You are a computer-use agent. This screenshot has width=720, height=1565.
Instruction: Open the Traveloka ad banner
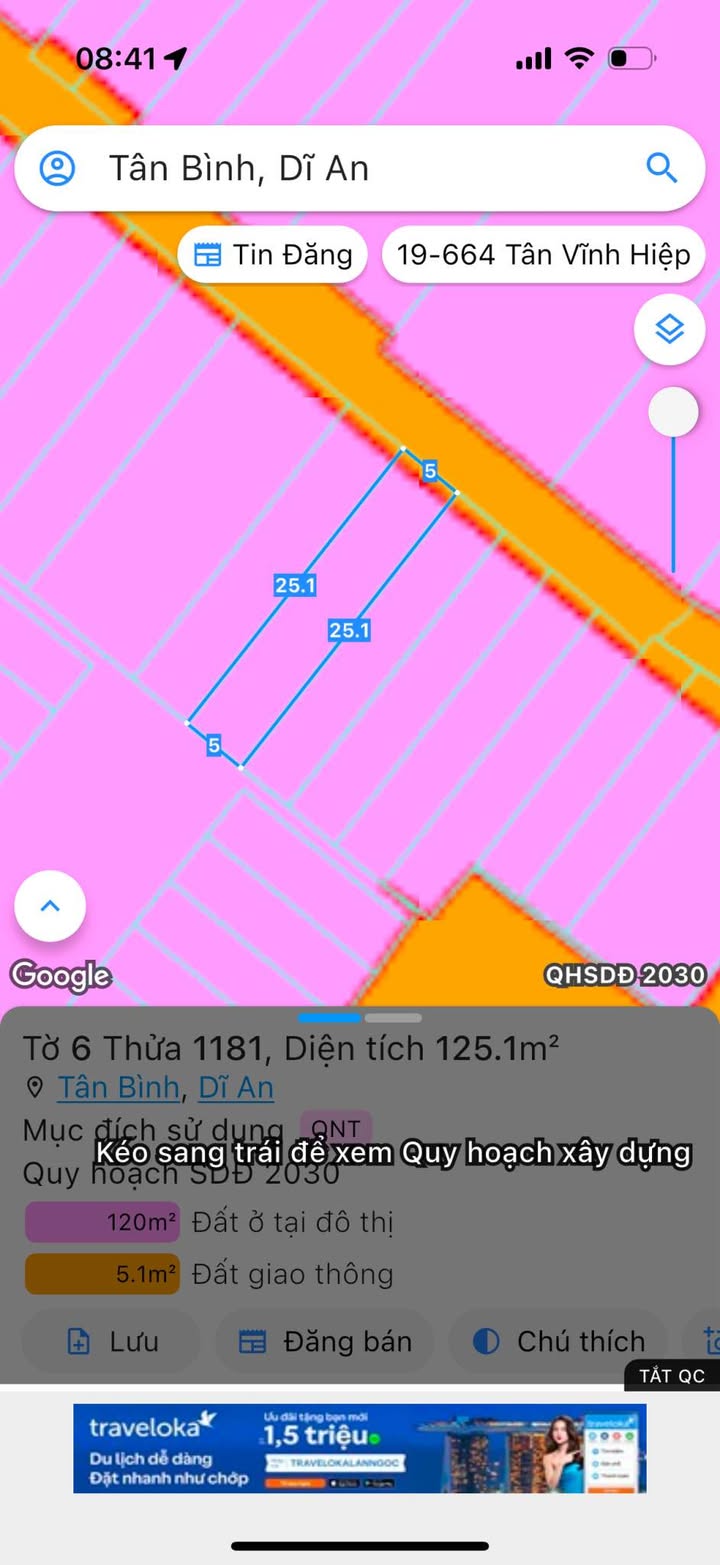click(359, 1447)
